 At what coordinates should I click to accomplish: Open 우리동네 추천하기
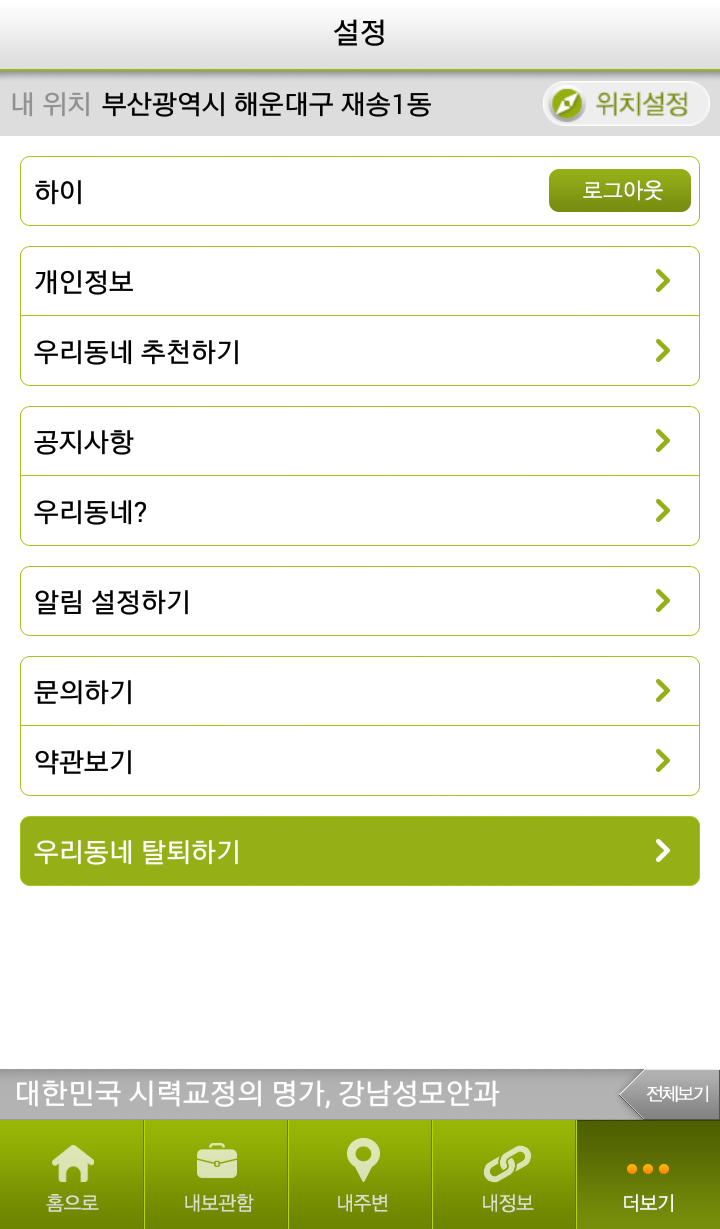tap(360, 351)
